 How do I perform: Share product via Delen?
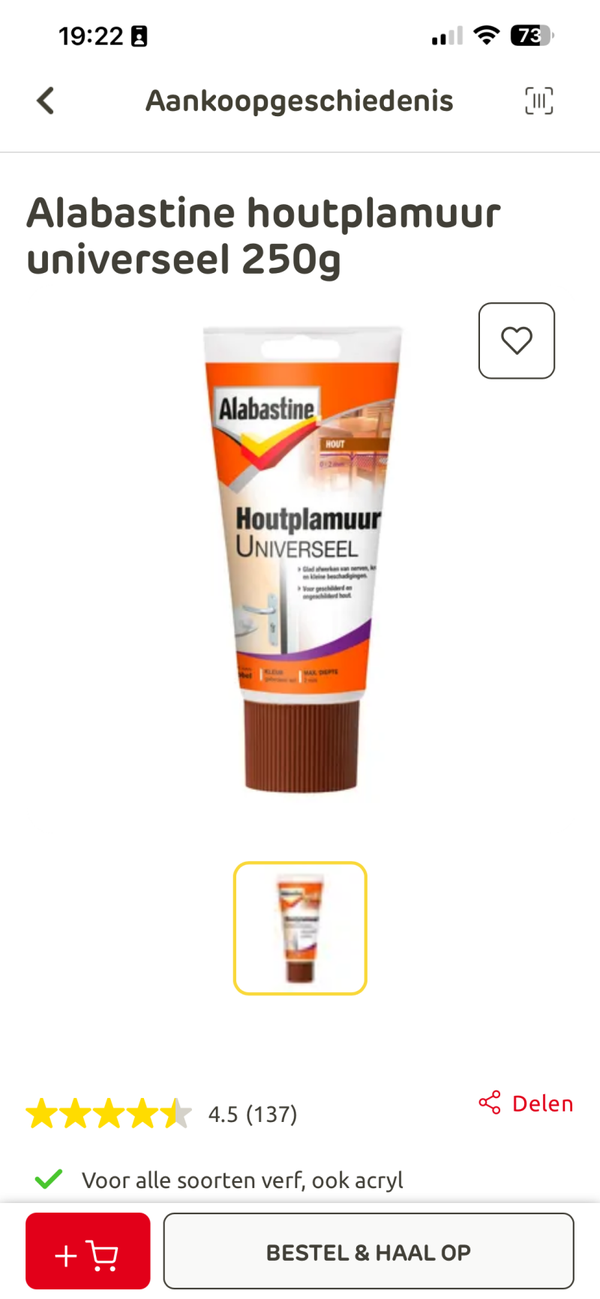[526, 1104]
